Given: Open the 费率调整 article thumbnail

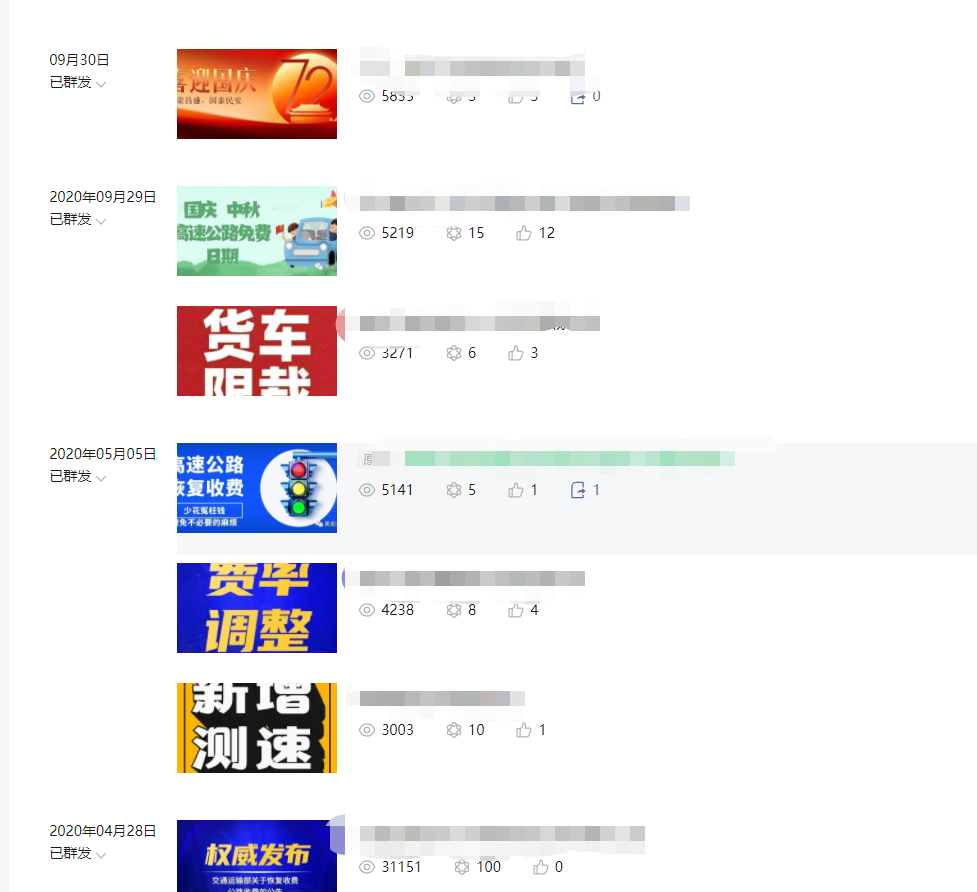Looking at the screenshot, I should 257,607.
